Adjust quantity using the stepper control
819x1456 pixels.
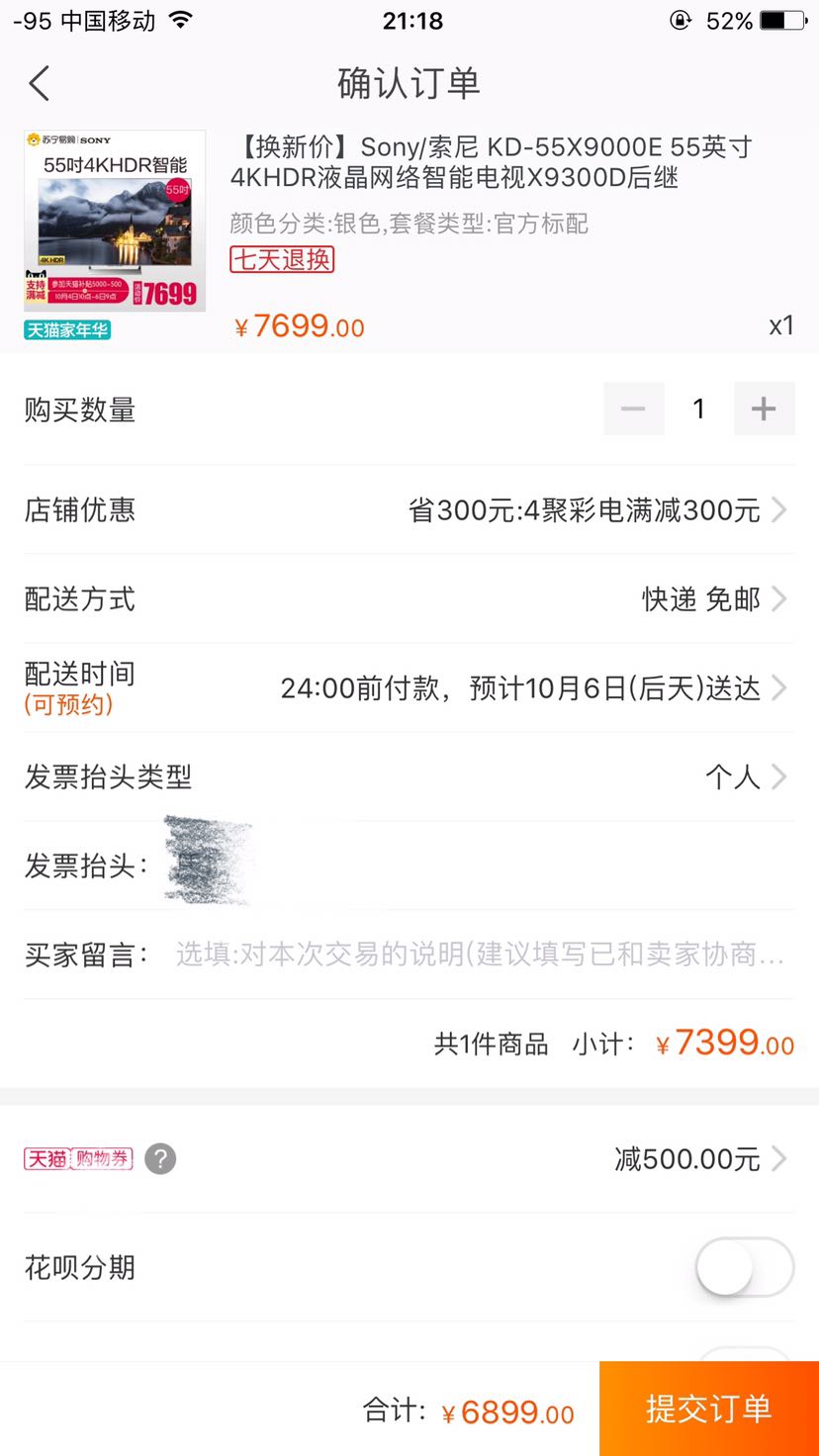click(x=698, y=408)
